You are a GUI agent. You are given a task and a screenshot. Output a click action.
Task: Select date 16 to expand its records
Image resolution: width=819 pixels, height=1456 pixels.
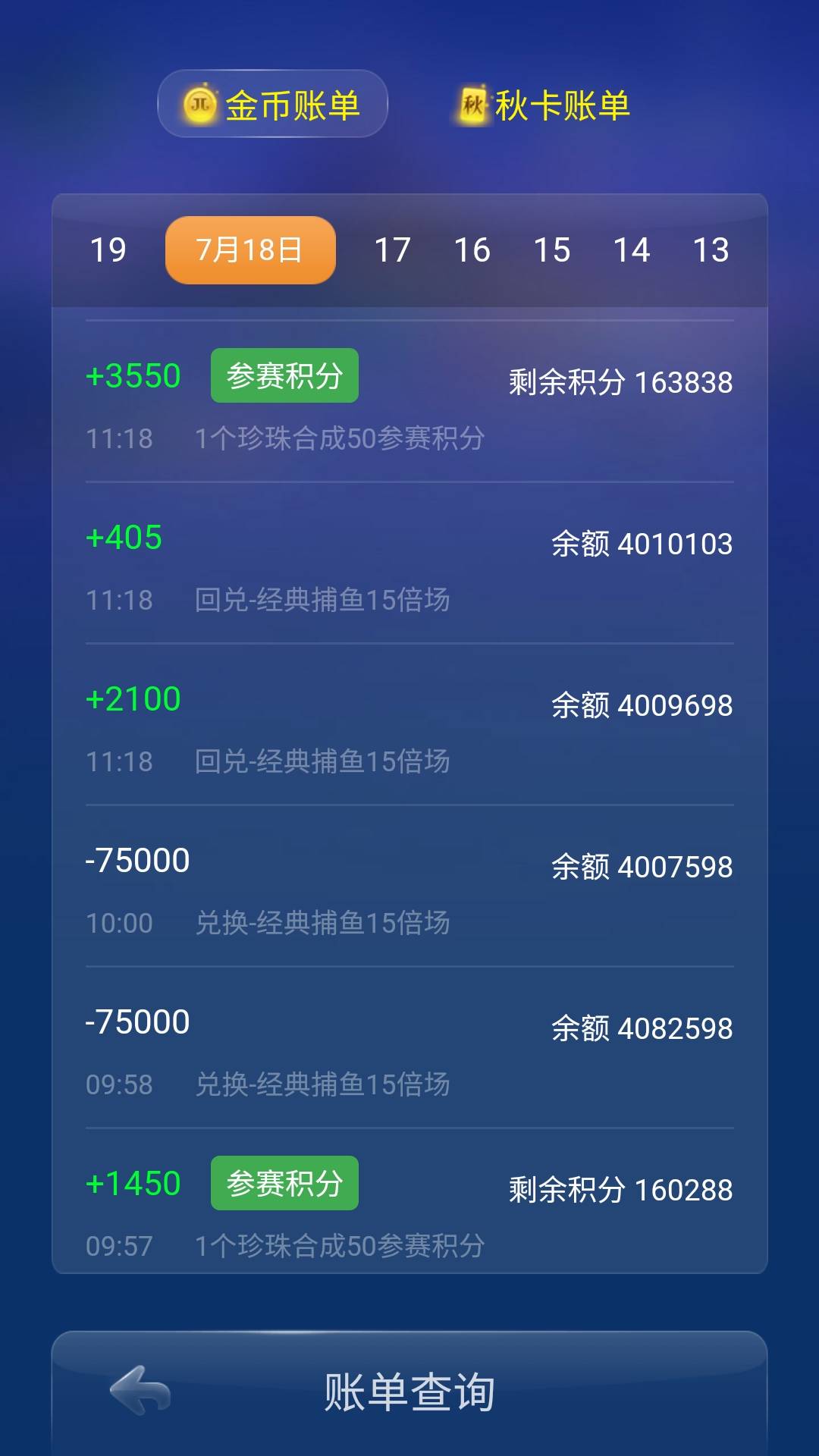(x=472, y=250)
